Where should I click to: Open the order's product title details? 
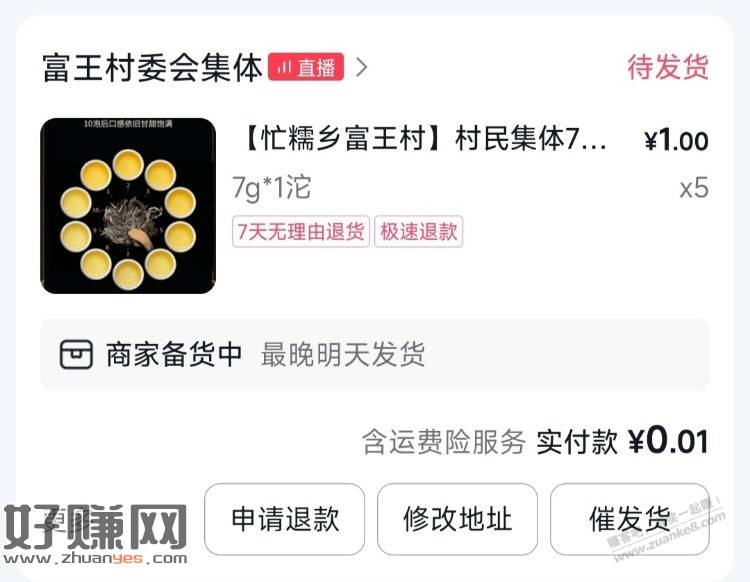click(x=424, y=140)
